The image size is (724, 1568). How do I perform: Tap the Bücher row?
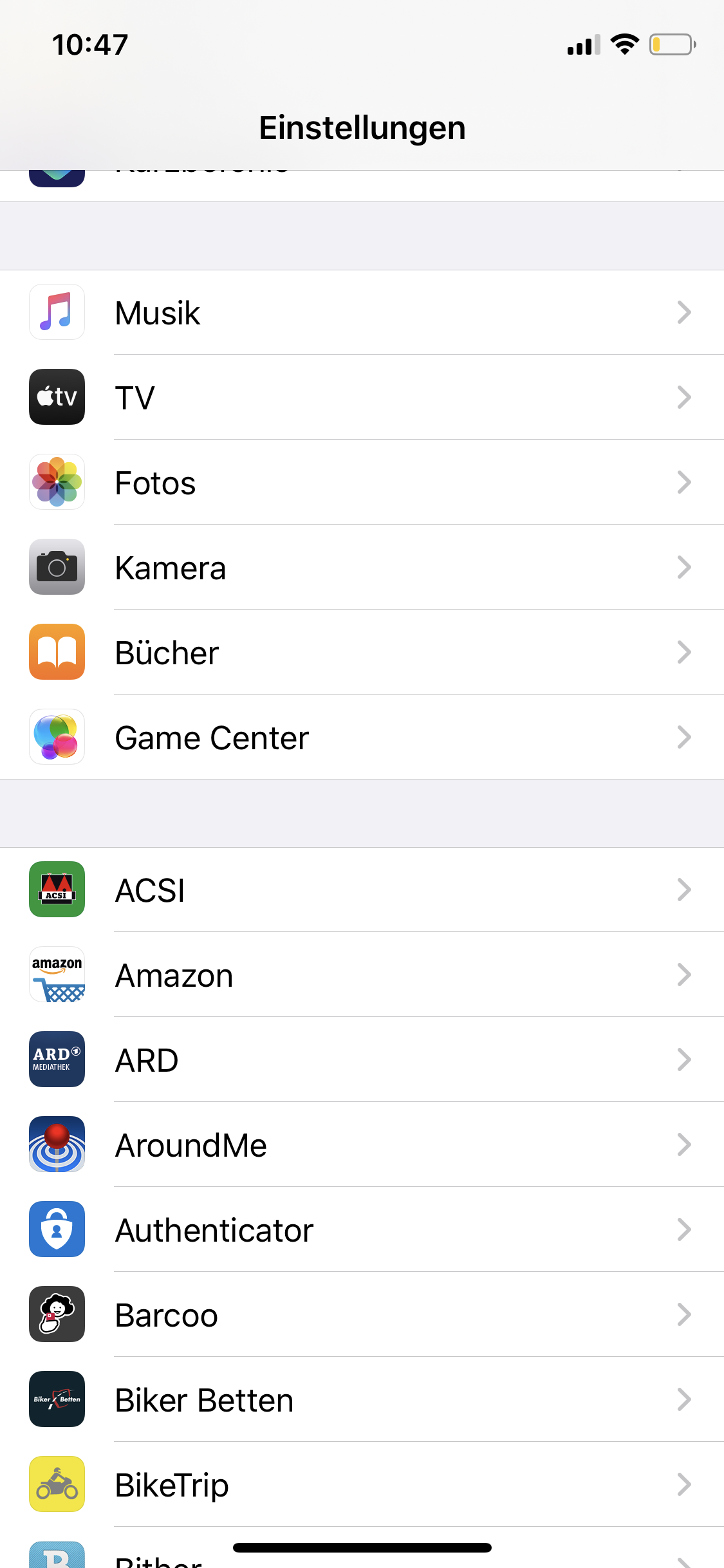click(360, 653)
